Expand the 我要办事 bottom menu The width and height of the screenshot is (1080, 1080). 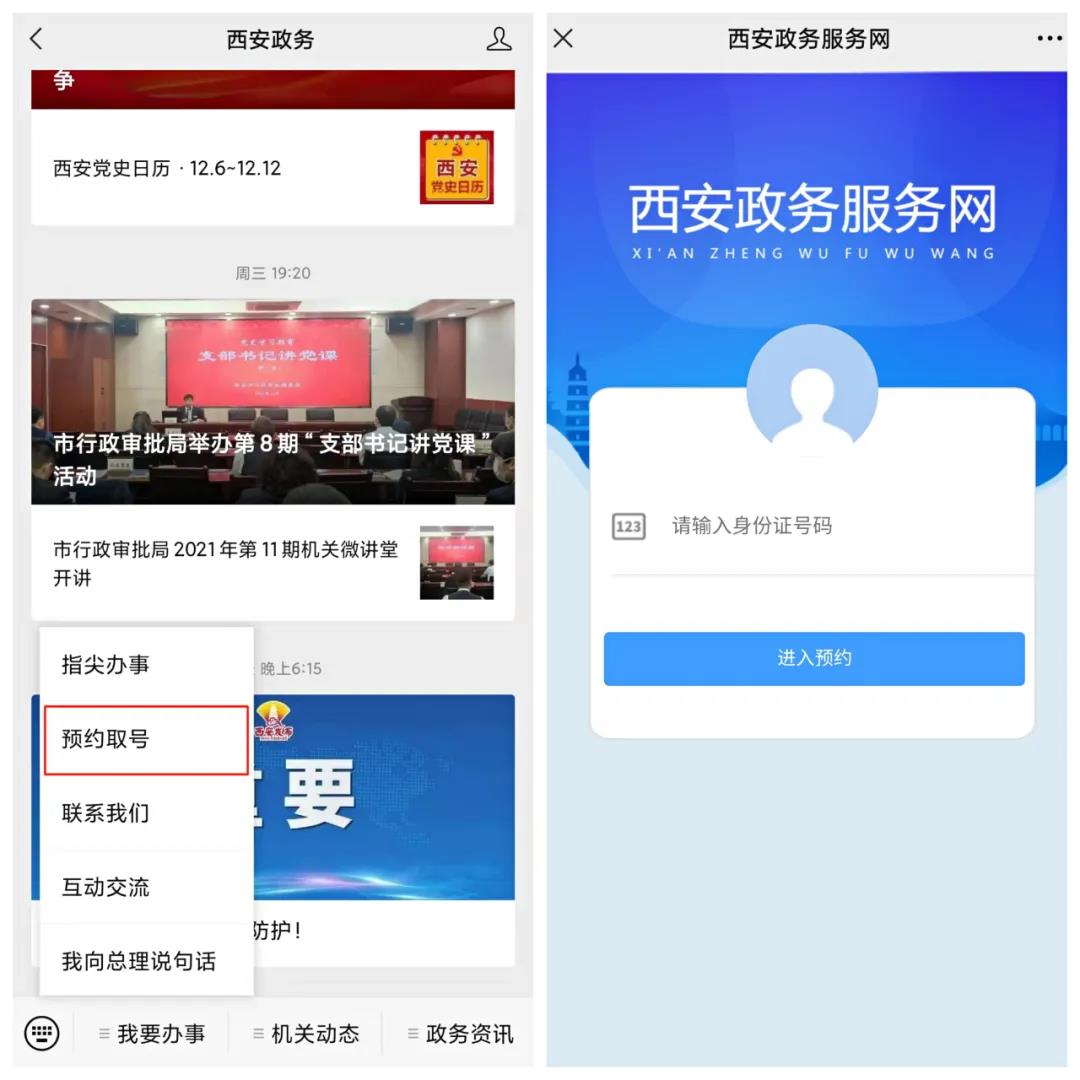(x=152, y=1033)
